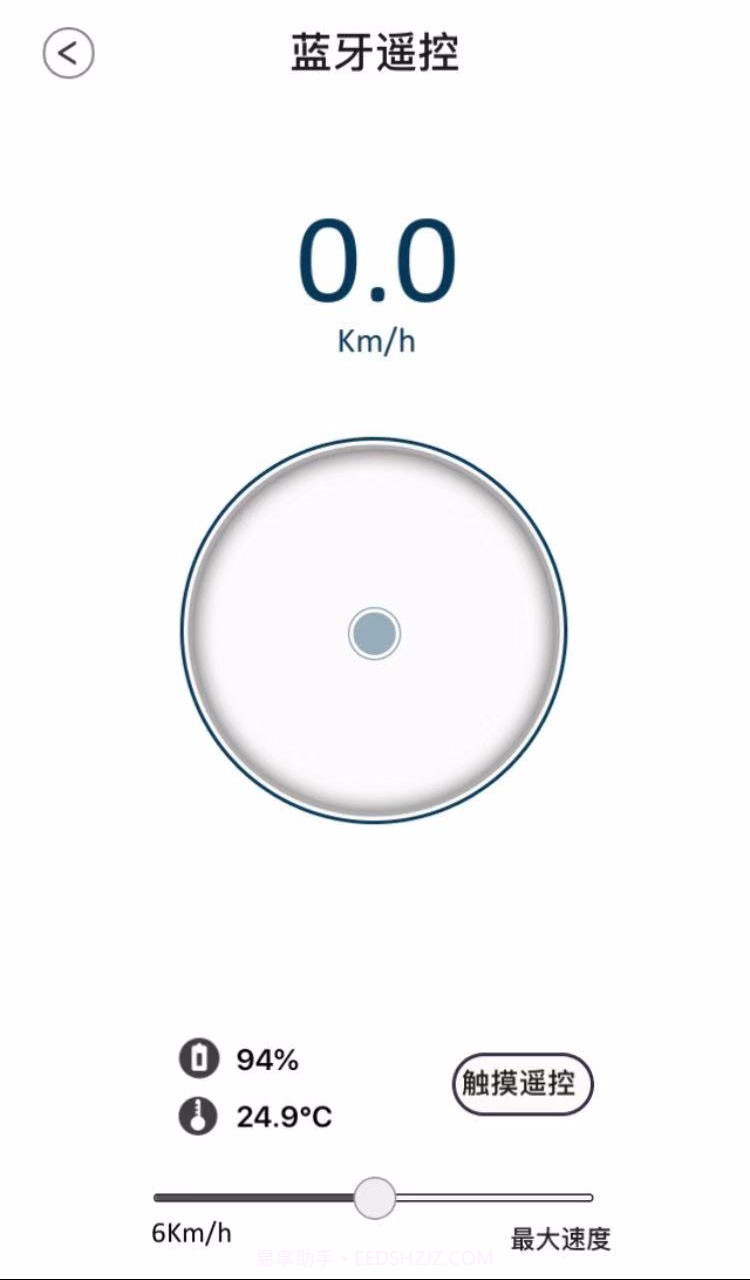Image resolution: width=750 pixels, height=1280 pixels.
Task: Tap the joystick knob in the control pad
Action: (x=374, y=633)
